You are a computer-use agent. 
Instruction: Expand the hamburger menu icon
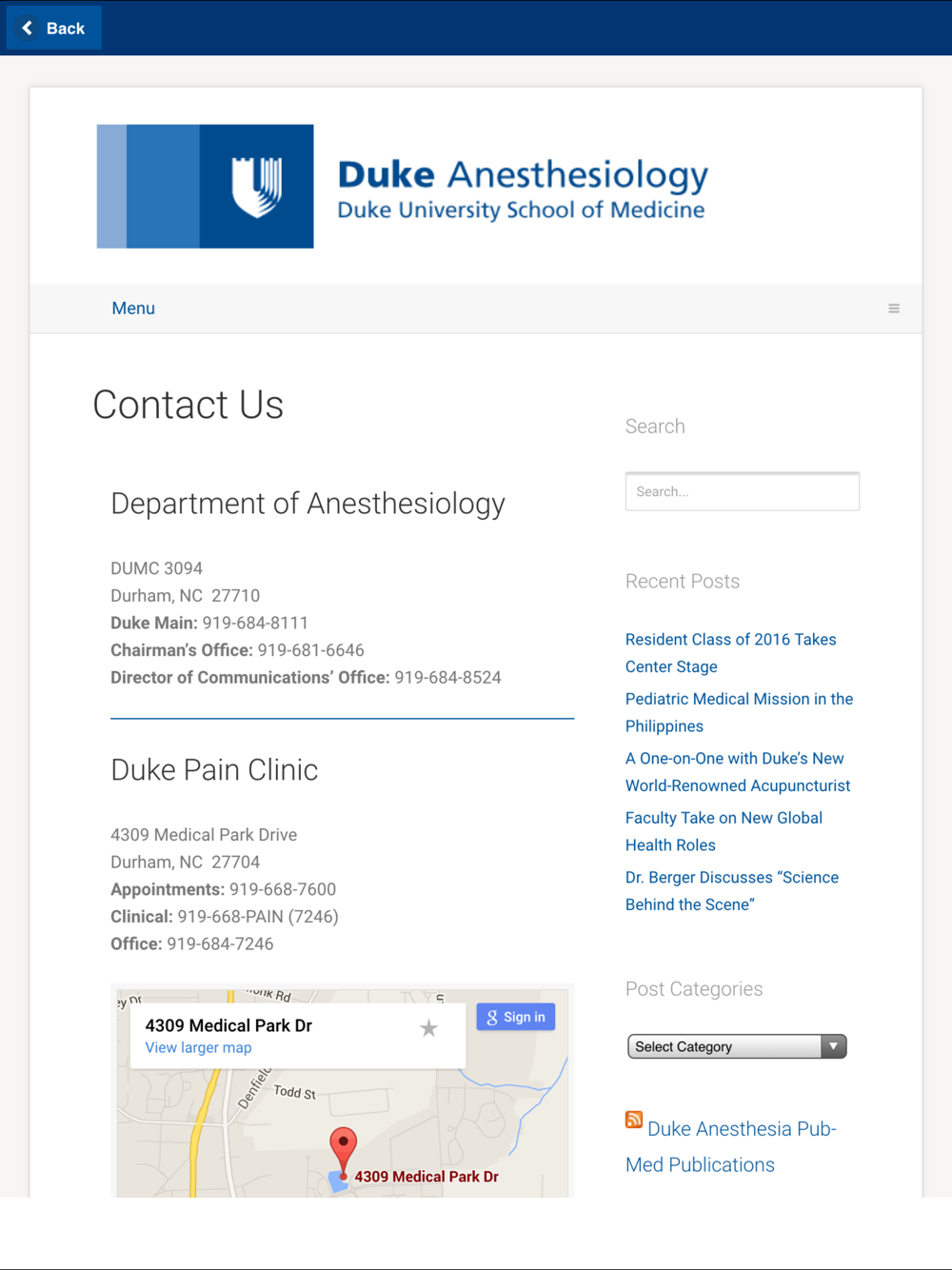[x=893, y=308]
